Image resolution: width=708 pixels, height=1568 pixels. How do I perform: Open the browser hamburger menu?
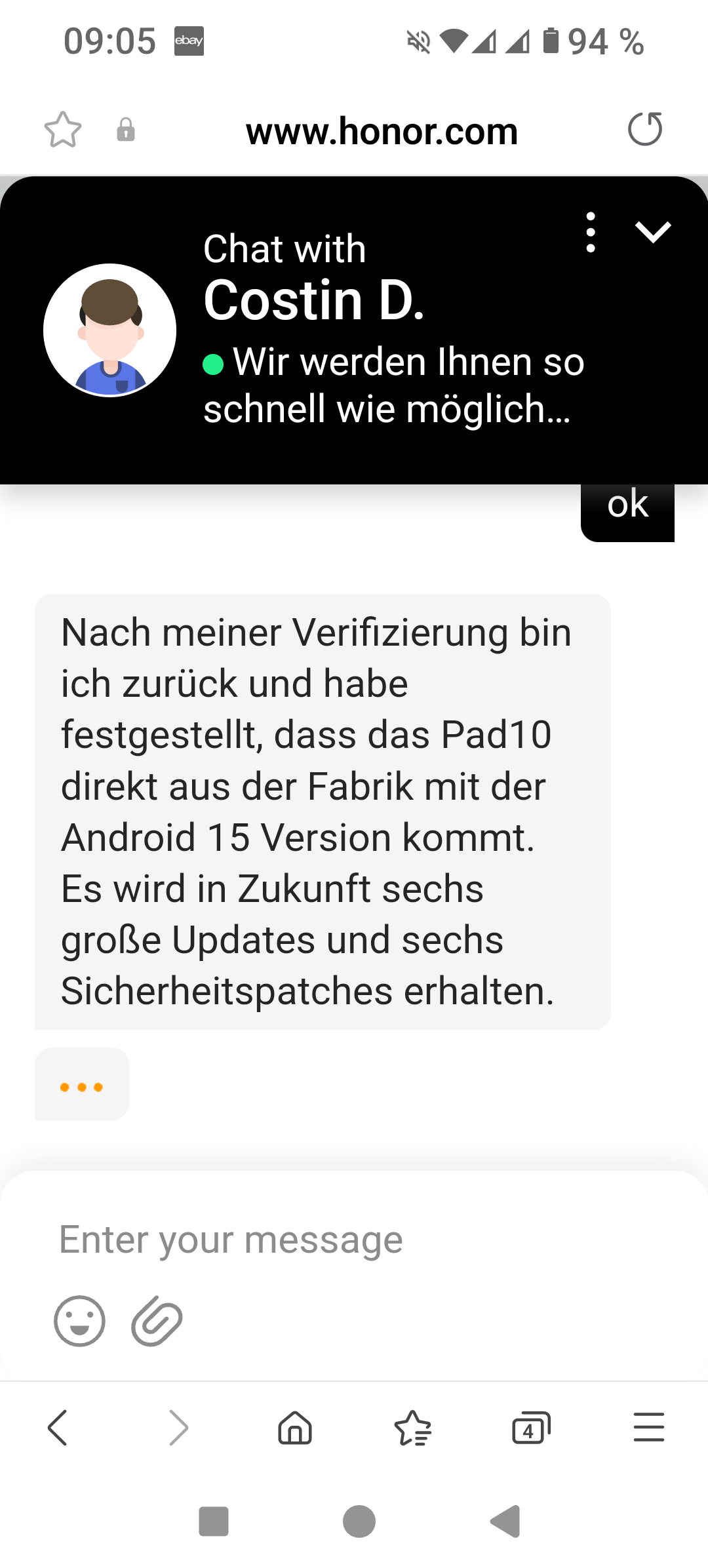point(649,1428)
